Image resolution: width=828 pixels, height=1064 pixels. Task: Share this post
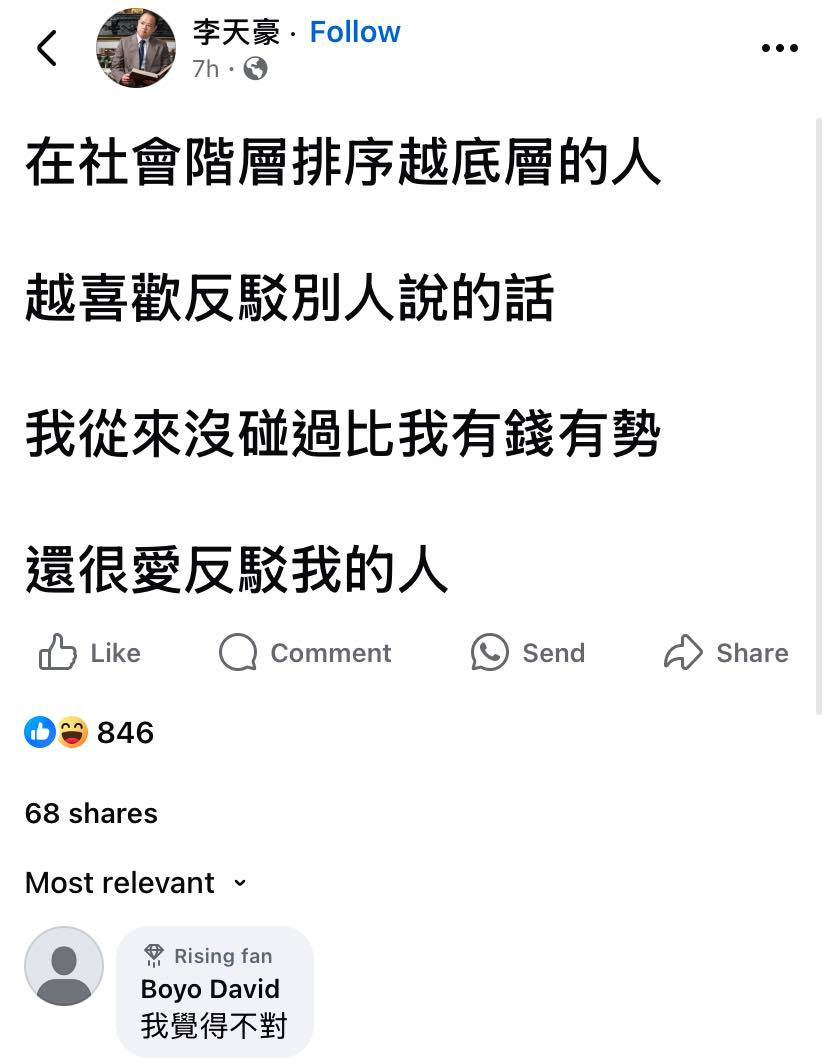tap(727, 653)
